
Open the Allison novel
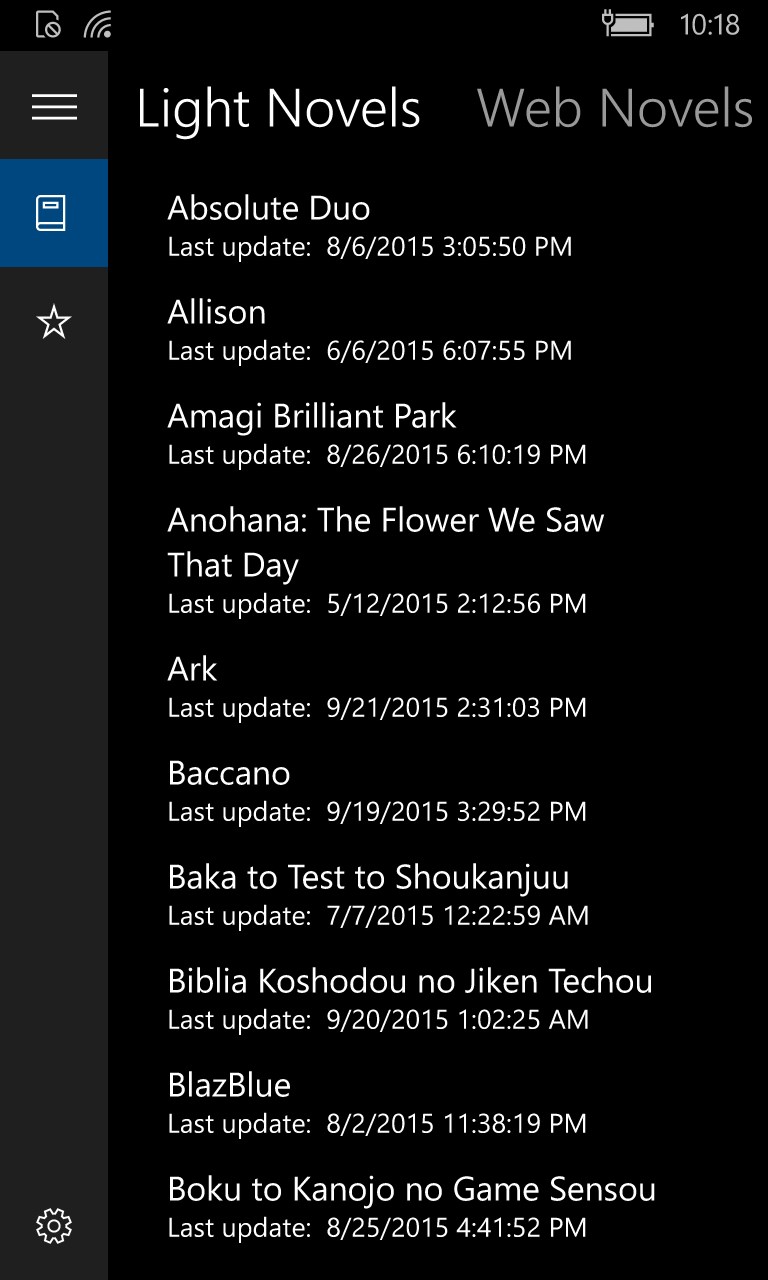pyautogui.click(x=370, y=330)
